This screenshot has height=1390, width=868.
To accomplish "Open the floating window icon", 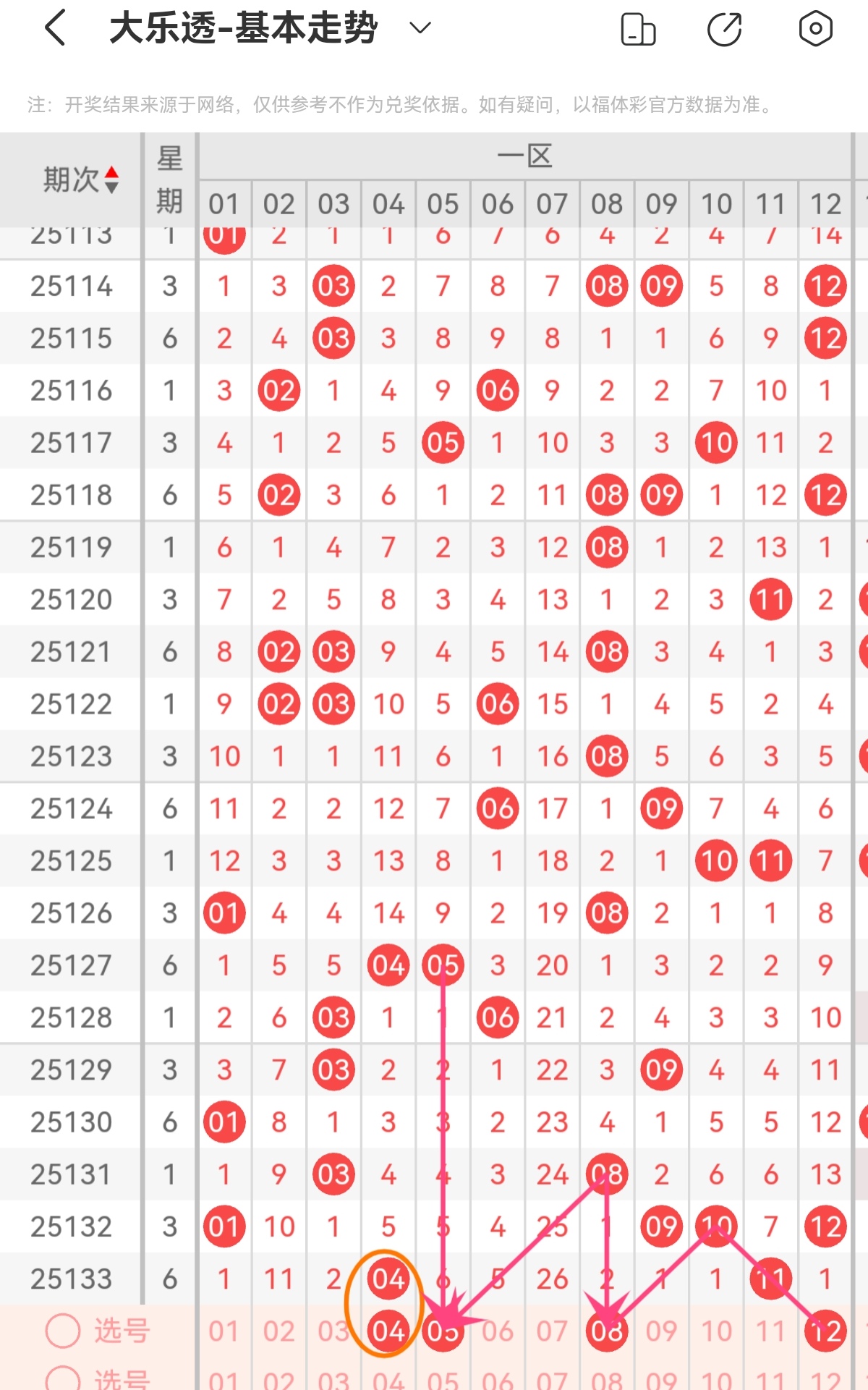I will [x=639, y=30].
